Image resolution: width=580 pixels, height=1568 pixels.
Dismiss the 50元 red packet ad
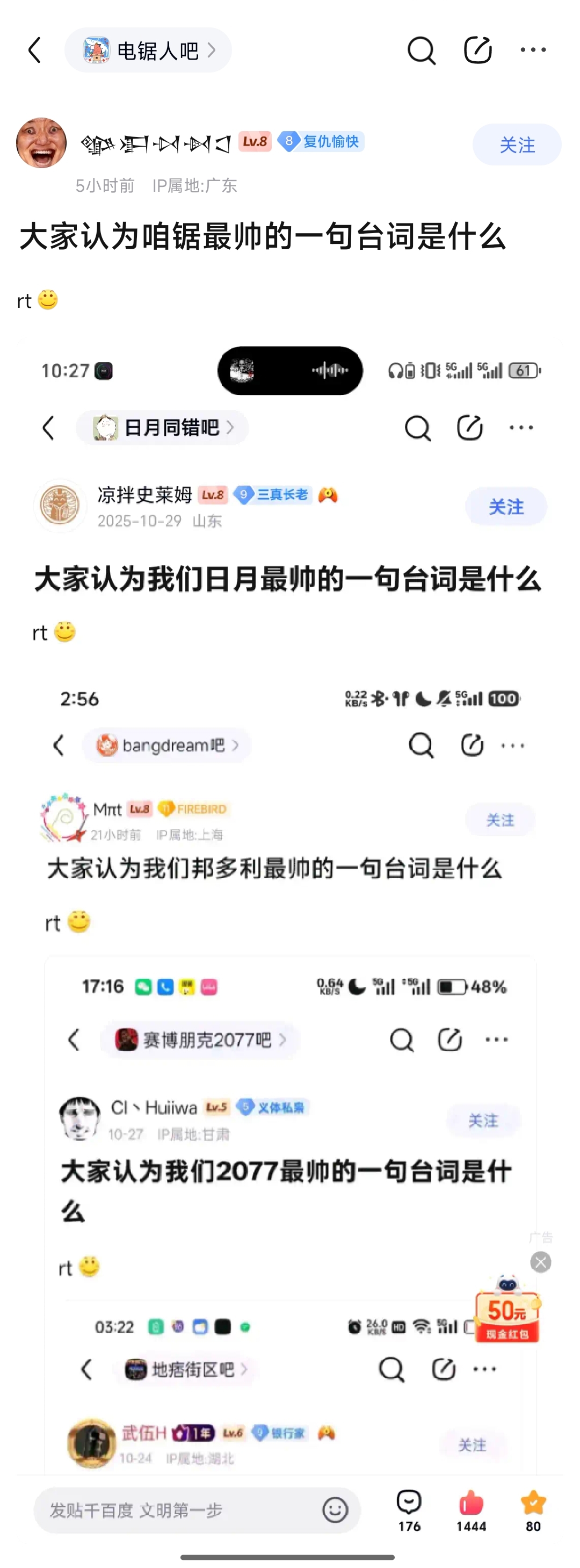540,1262
